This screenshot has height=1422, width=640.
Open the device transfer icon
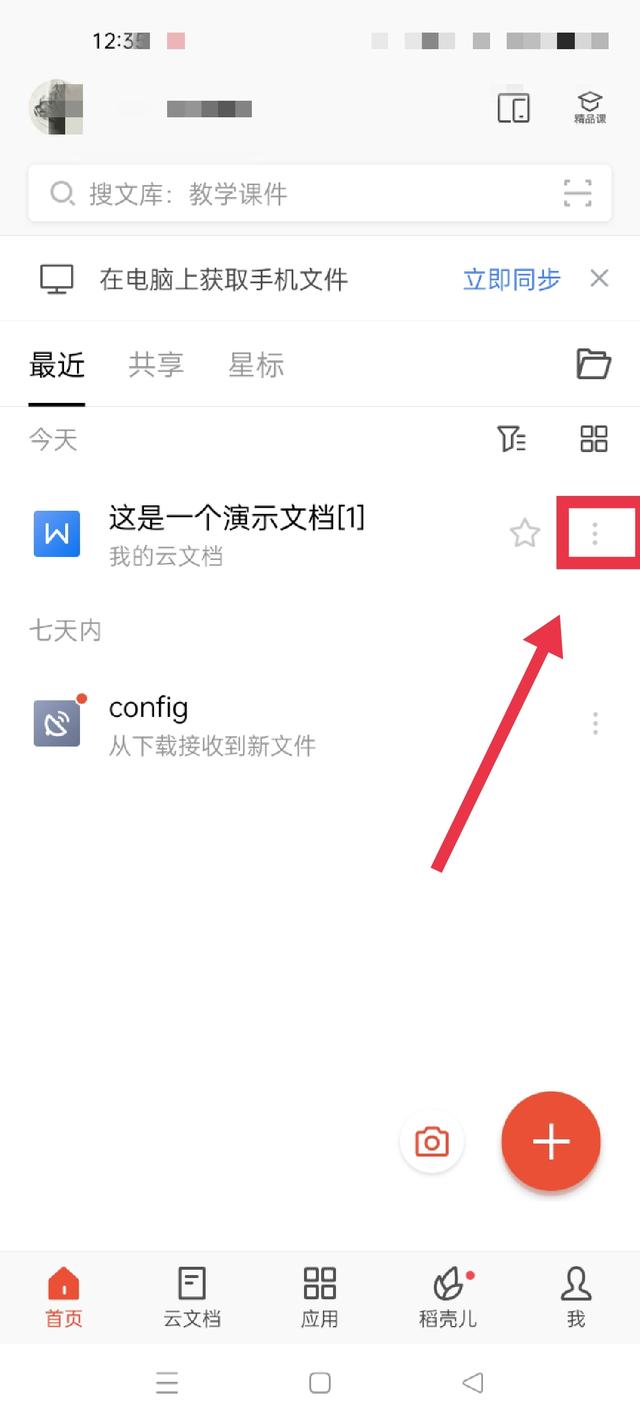click(x=513, y=106)
